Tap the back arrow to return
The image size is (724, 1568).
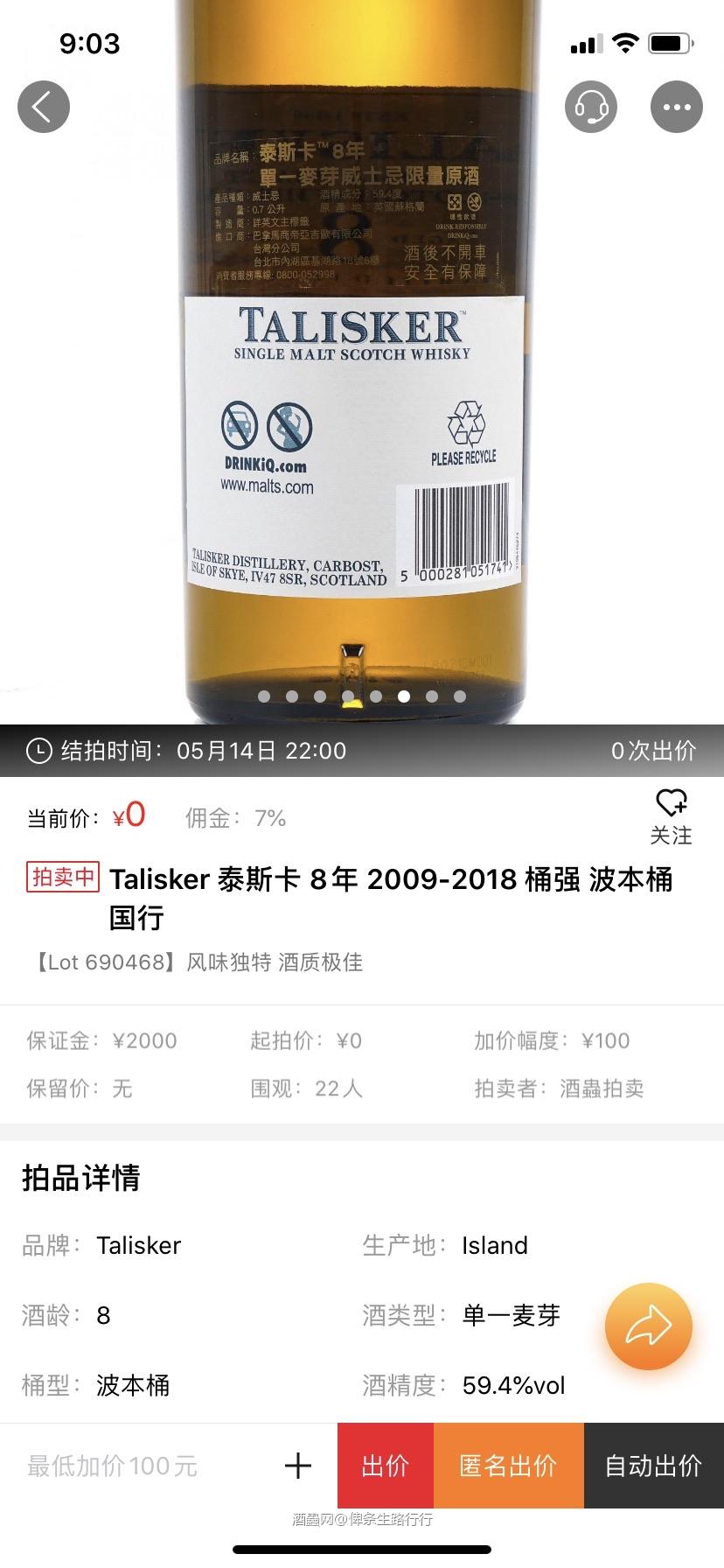43,106
